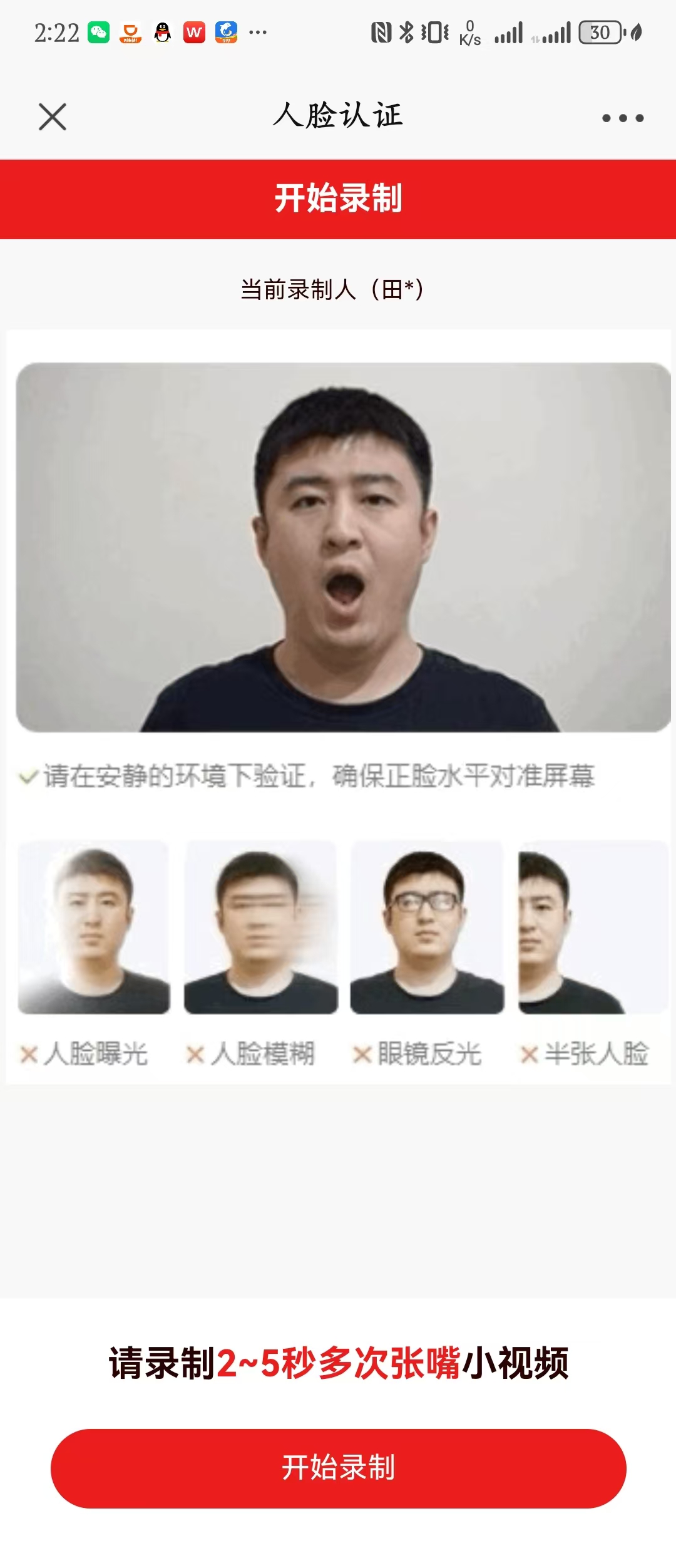Tap the bottom 开始录制 button
Screen dimensions: 676x1568
338,1468
